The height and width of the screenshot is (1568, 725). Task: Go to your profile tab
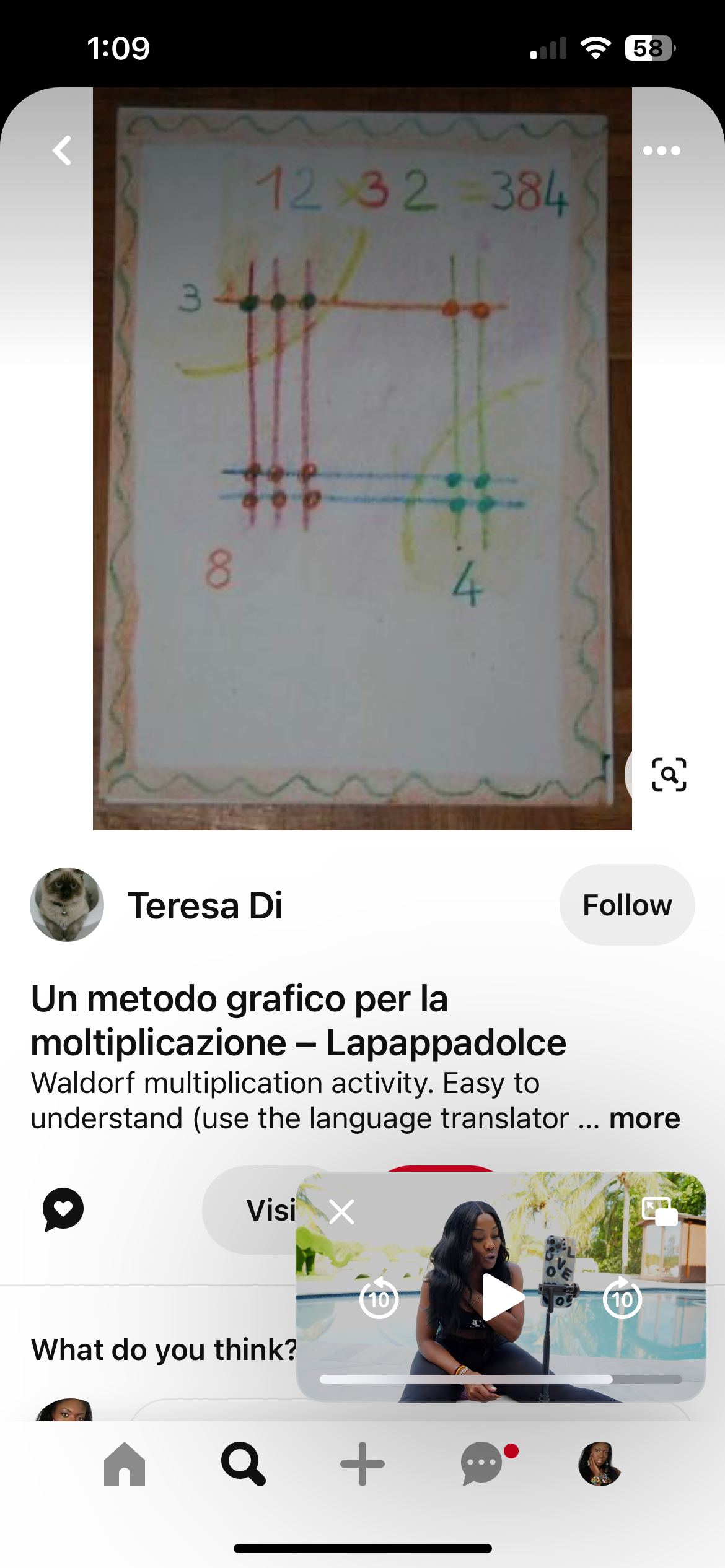click(599, 1464)
